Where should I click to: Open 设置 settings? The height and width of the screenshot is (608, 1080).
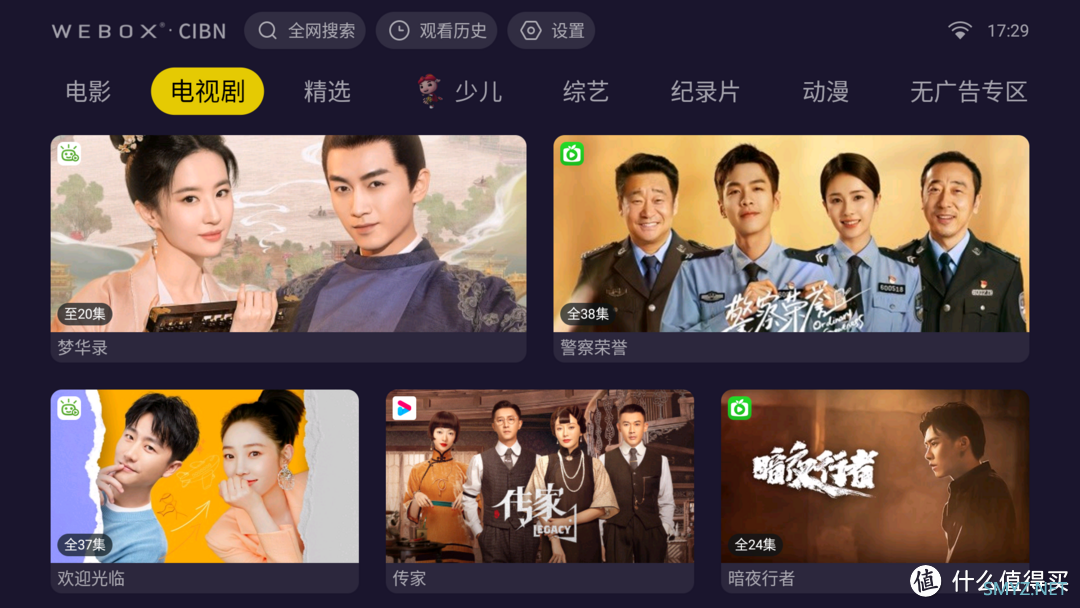(551, 31)
